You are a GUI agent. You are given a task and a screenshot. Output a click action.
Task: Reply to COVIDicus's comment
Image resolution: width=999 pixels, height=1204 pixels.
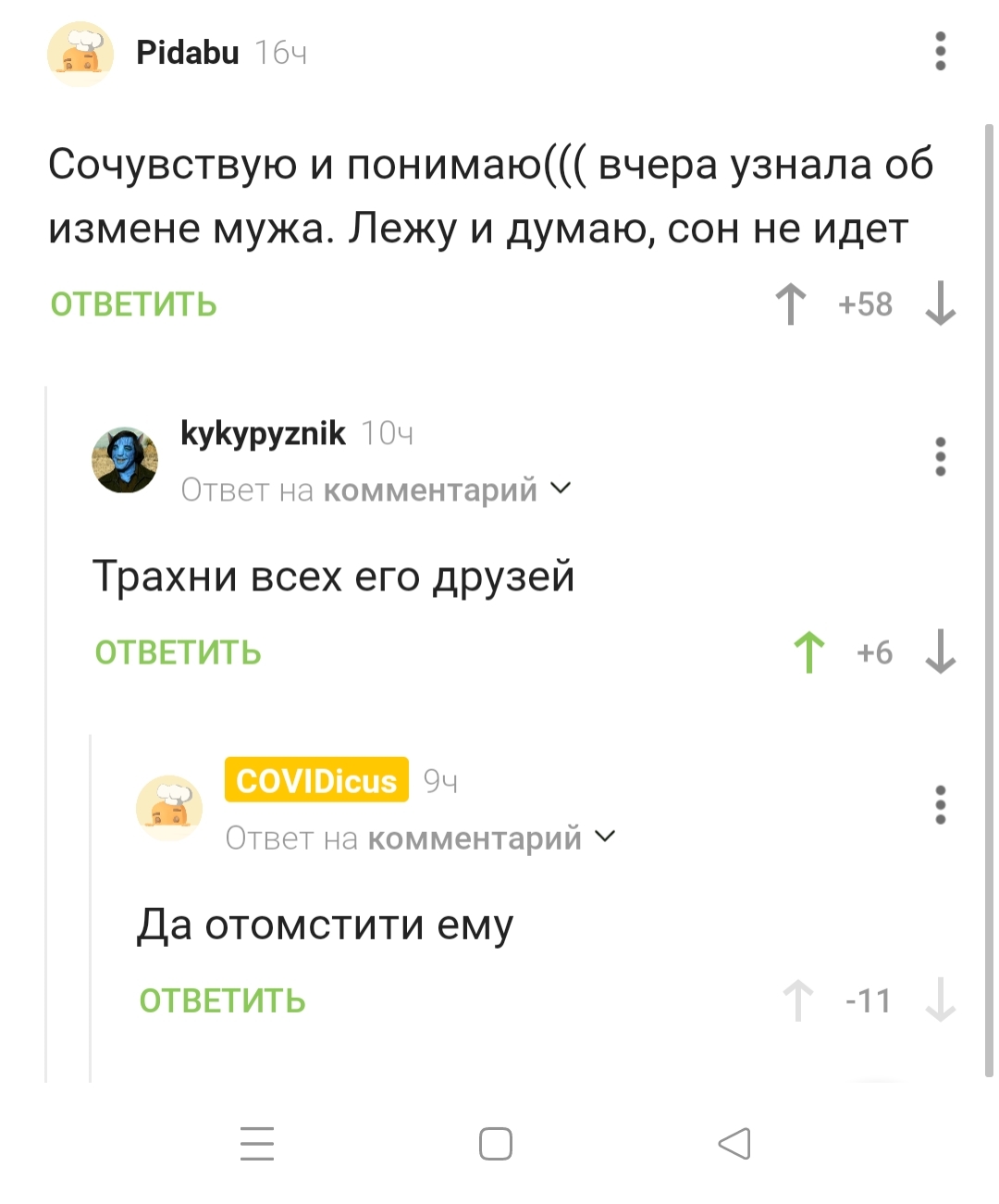coord(222,1000)
